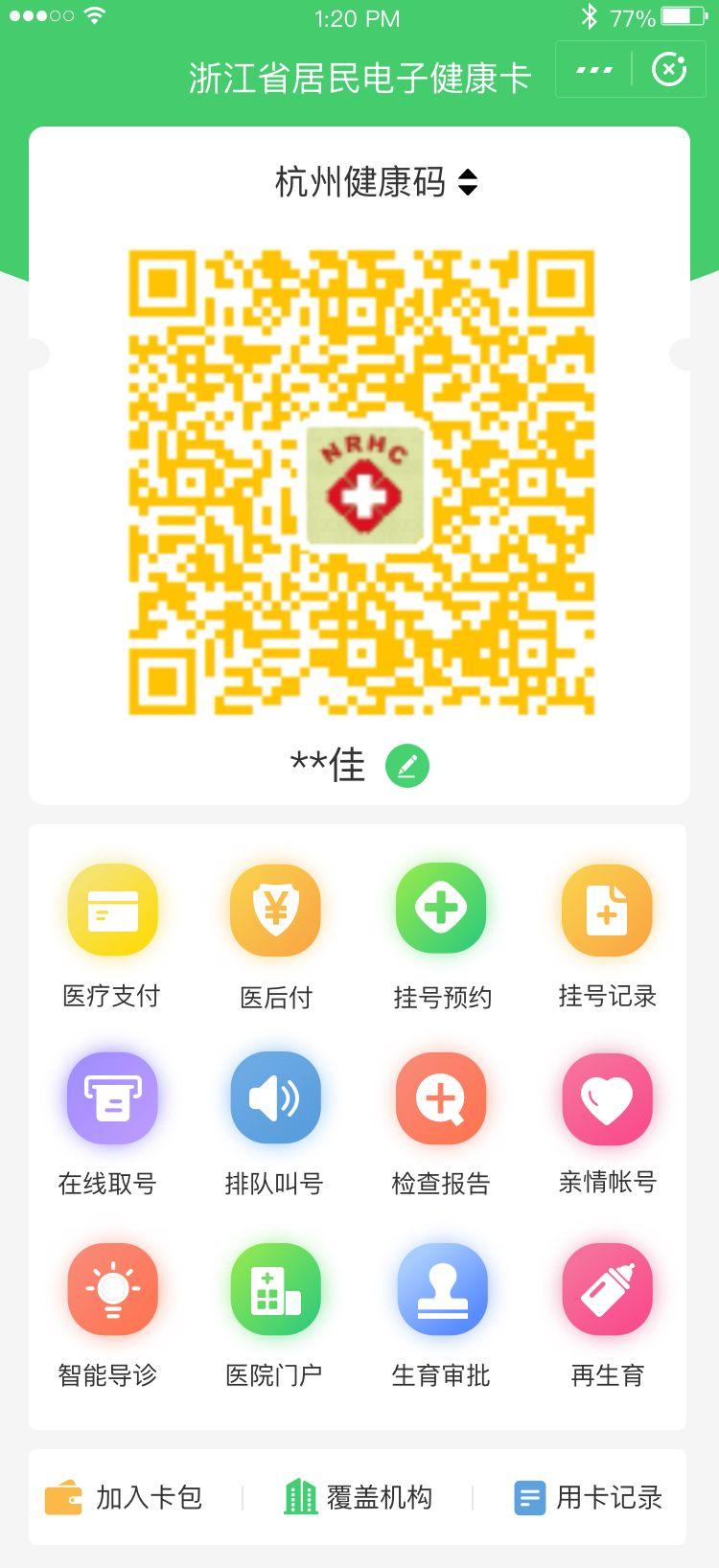Expand the 杭州健康码 code selector
This screenshot has height=1568, width=719.
(x=376, y=182)
